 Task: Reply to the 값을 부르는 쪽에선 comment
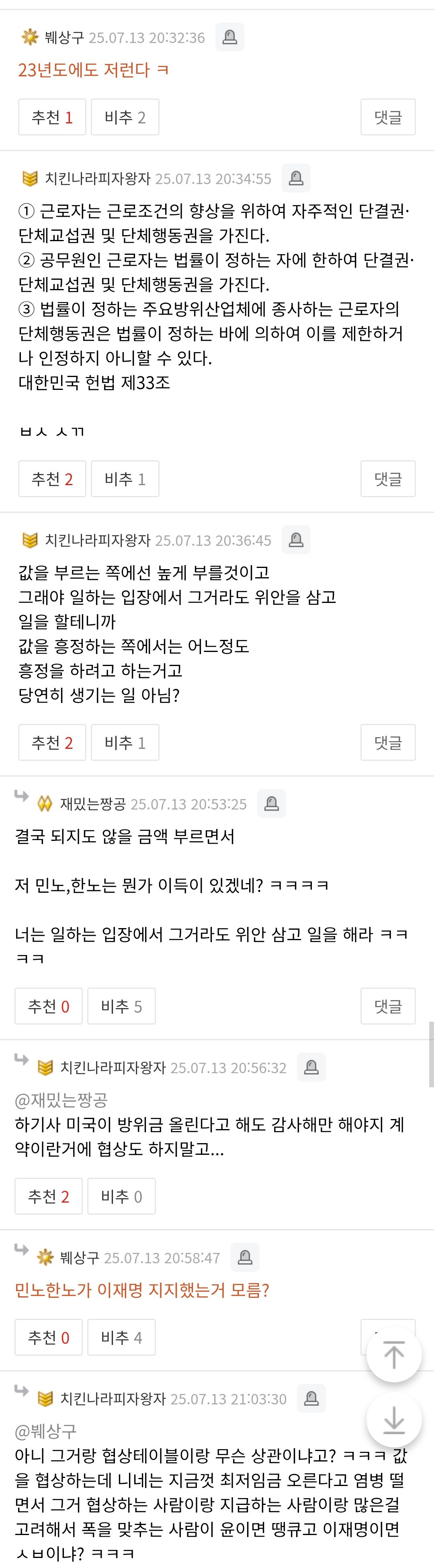coord(388,742)
